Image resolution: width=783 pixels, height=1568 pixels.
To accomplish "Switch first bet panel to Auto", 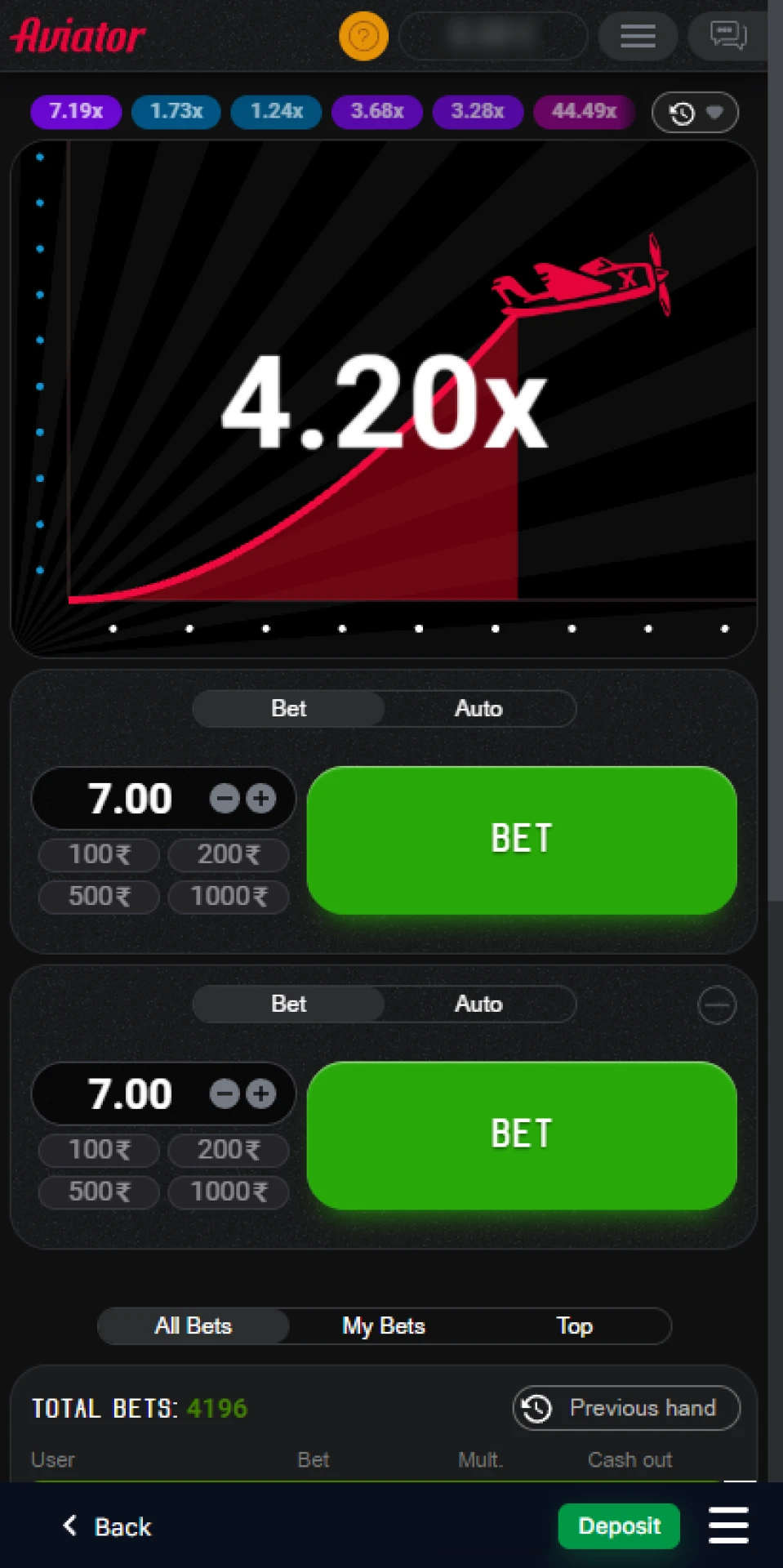I will (x=478, y=708).
